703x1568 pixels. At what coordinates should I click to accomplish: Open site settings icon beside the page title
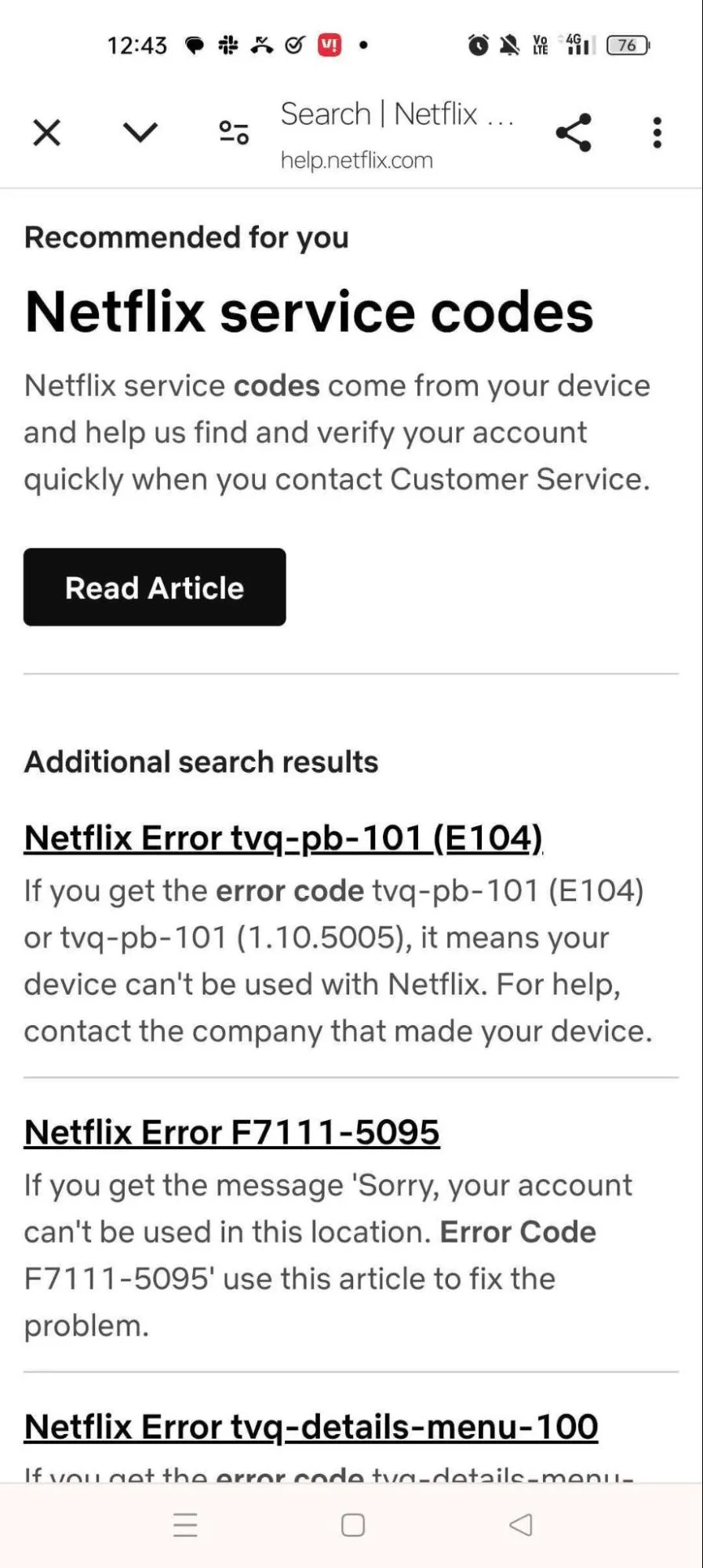(x=234, y=133)
